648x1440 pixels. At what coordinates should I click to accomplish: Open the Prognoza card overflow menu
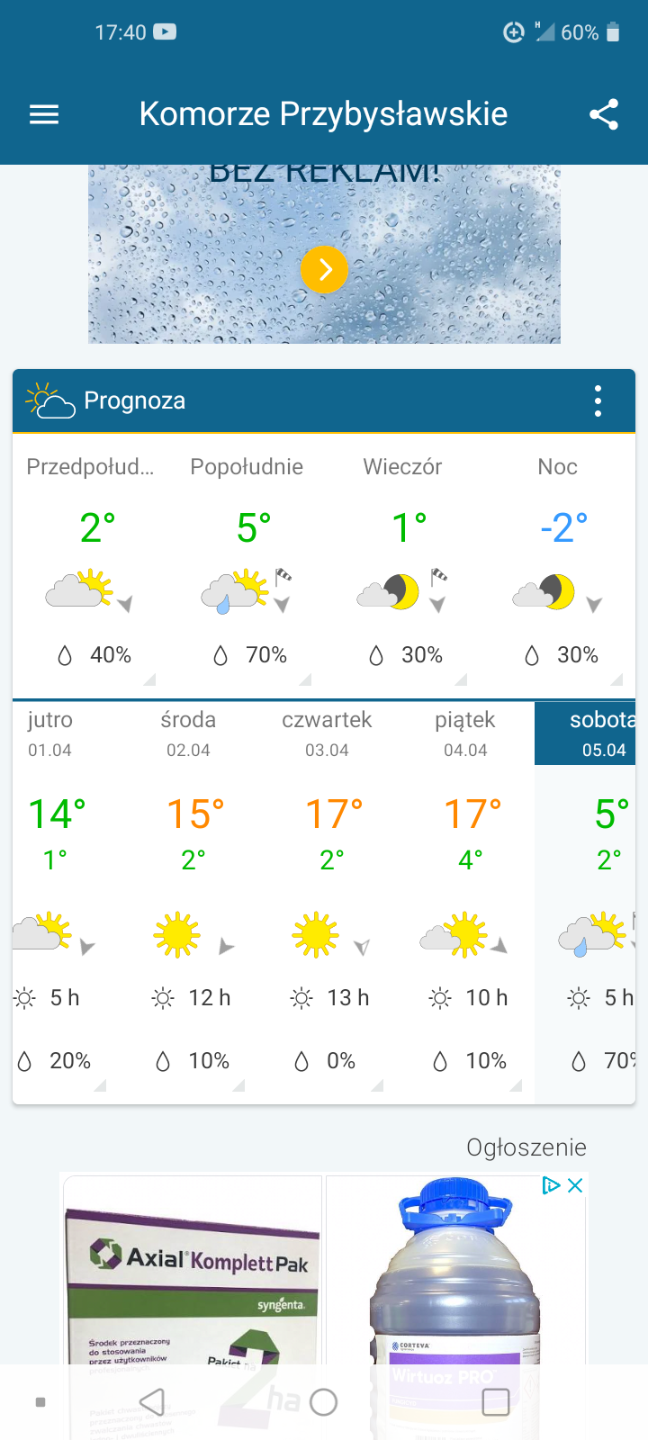pyautogui.click(x=598, y=401)
